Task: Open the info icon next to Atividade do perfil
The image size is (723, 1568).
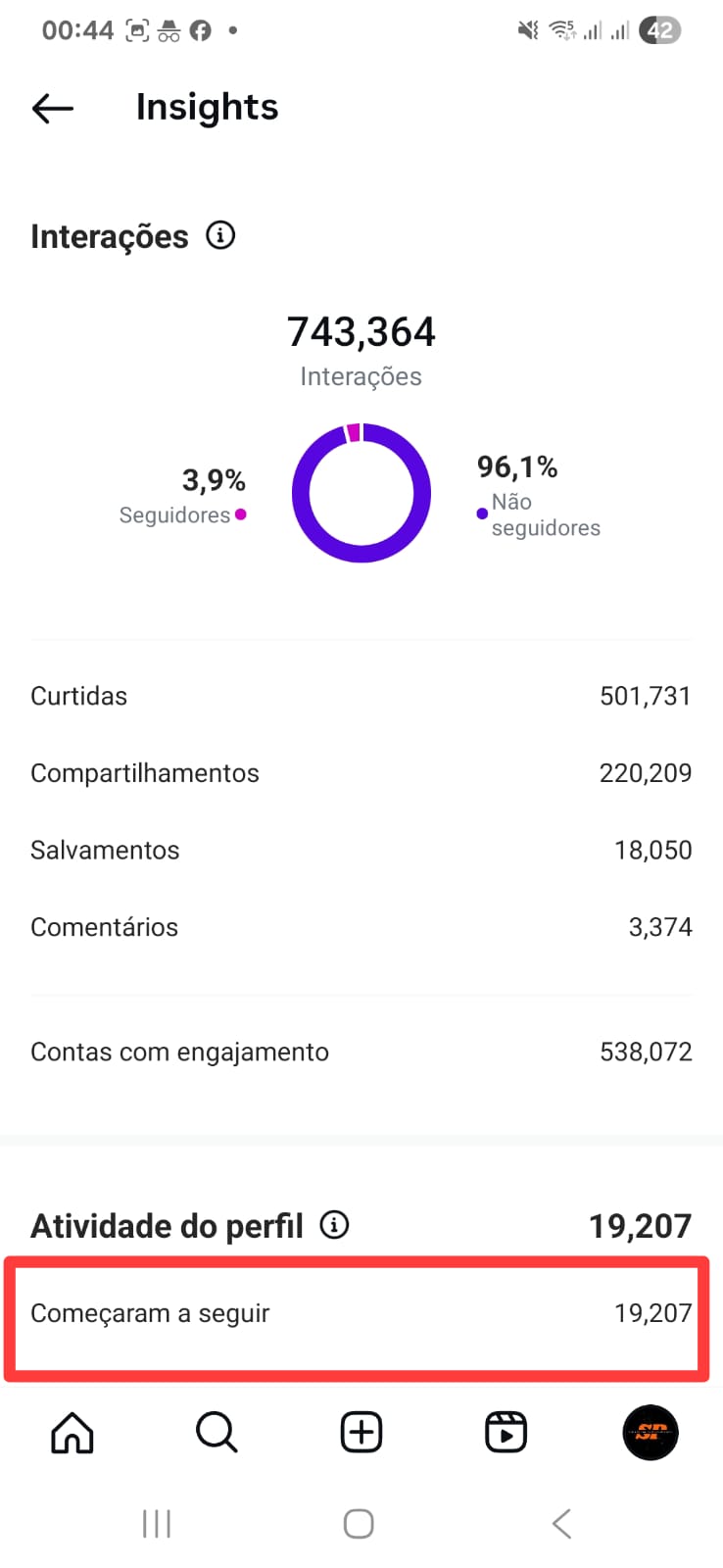Action: click(x=334, y=1225)
